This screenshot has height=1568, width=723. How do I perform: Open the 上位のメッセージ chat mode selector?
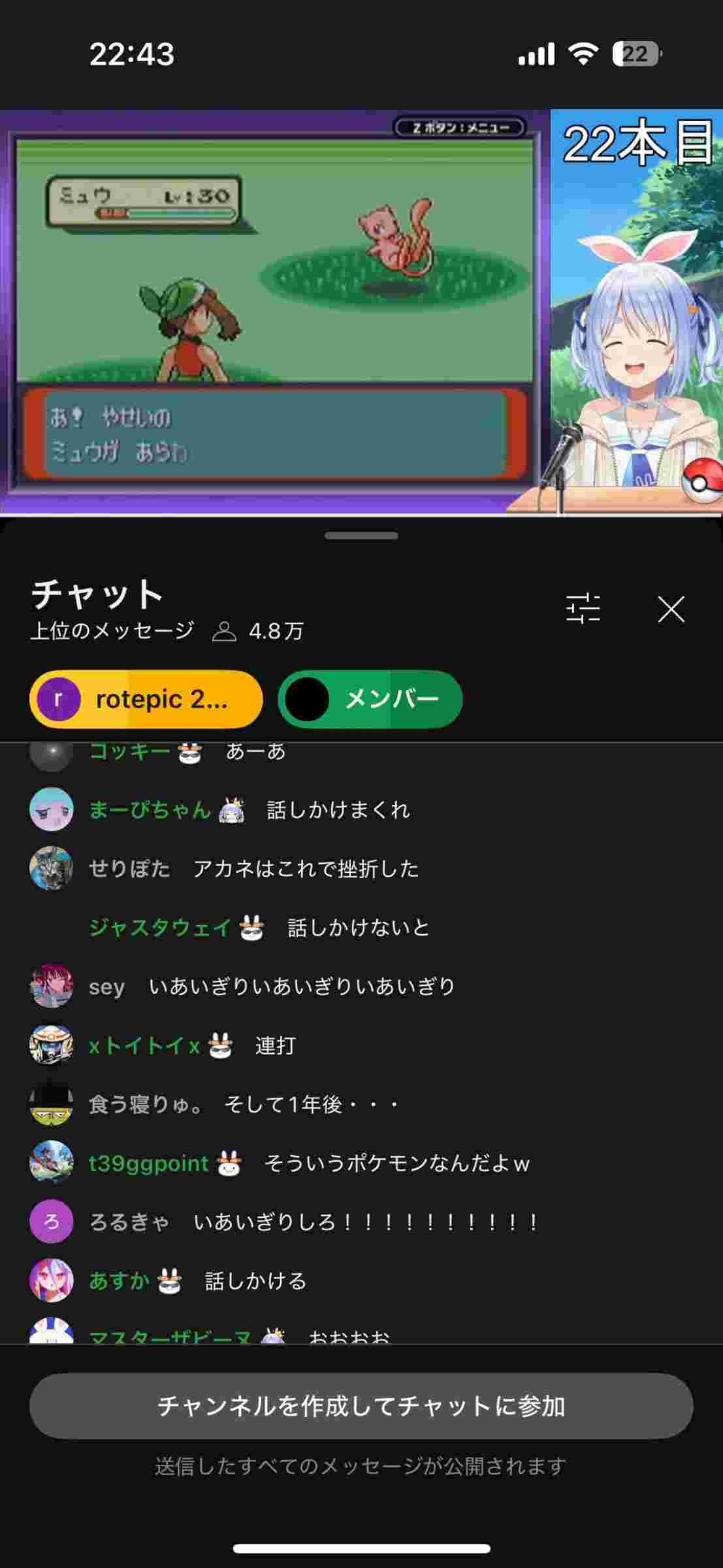[x=112, y=631]
